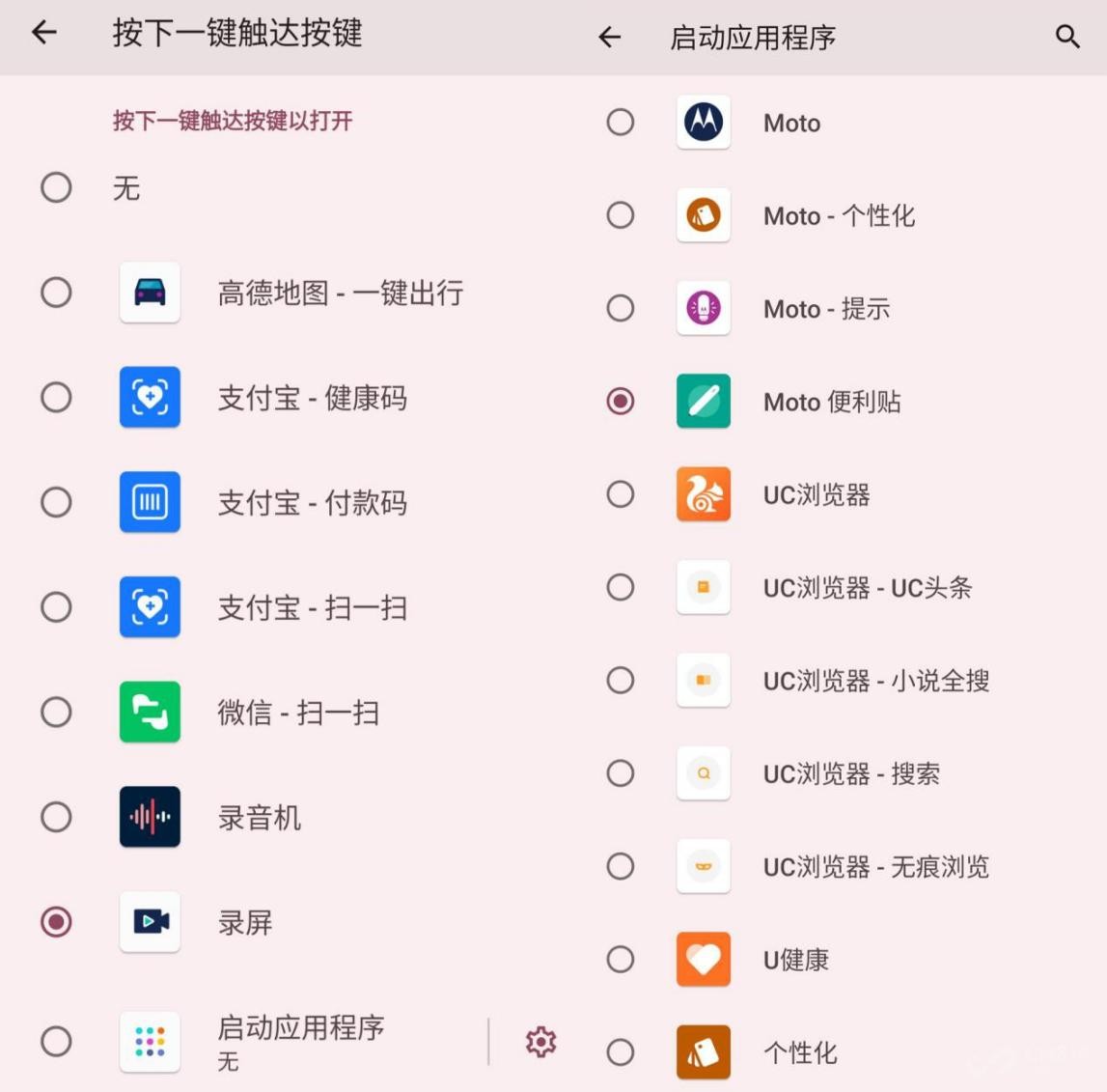Choose U健康 app
Screen dimensions: 1107x1092
621,960
